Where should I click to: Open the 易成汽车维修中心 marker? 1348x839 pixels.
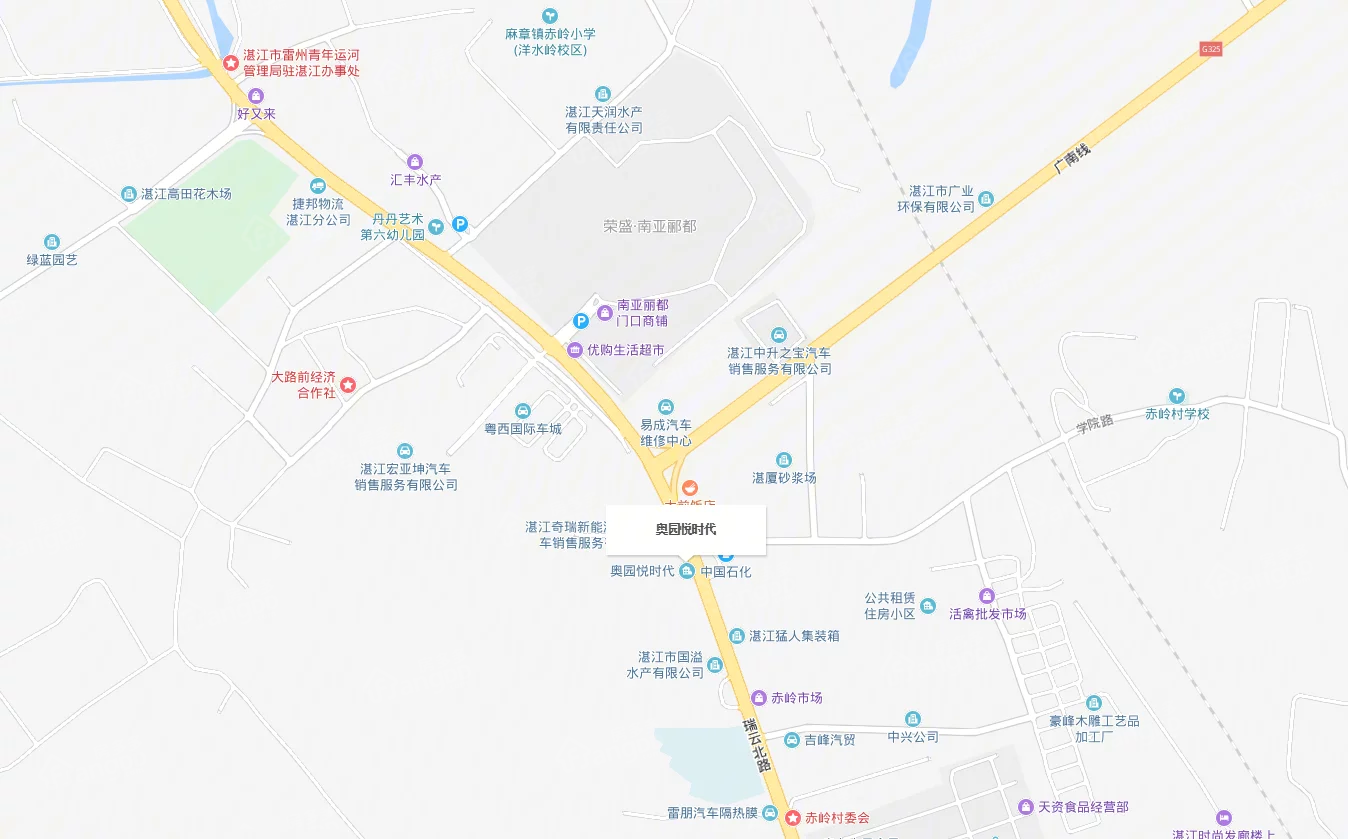(666, 407)
